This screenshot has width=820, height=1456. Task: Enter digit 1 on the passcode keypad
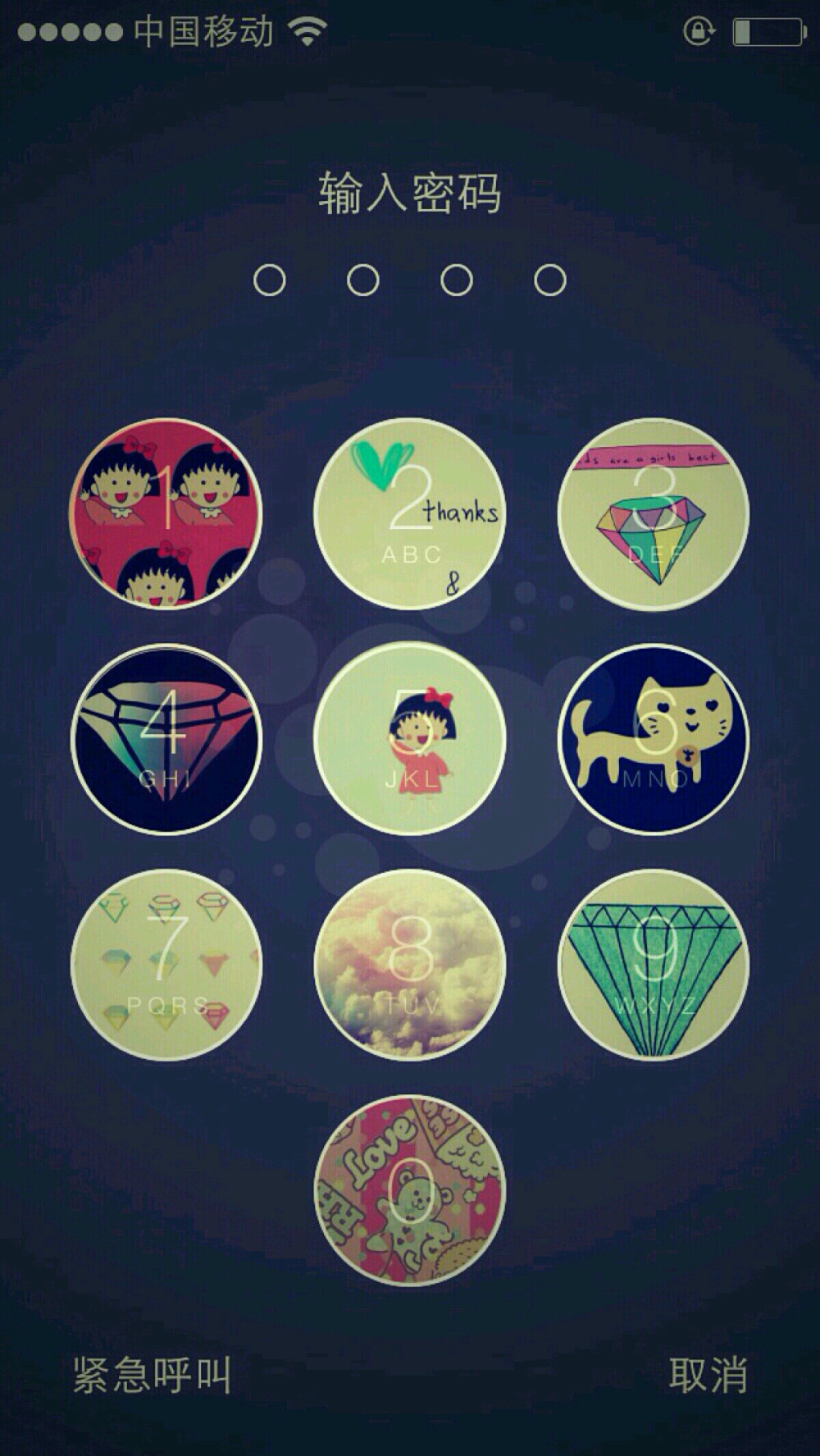(166, 513)
